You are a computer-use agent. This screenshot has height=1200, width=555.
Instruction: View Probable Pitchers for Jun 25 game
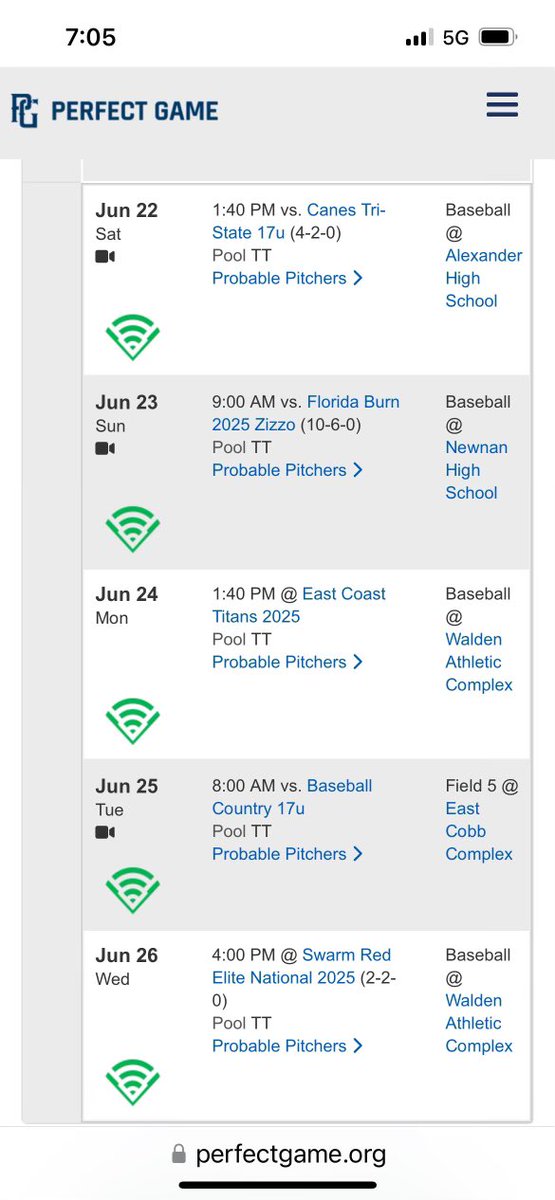[287, 854]
